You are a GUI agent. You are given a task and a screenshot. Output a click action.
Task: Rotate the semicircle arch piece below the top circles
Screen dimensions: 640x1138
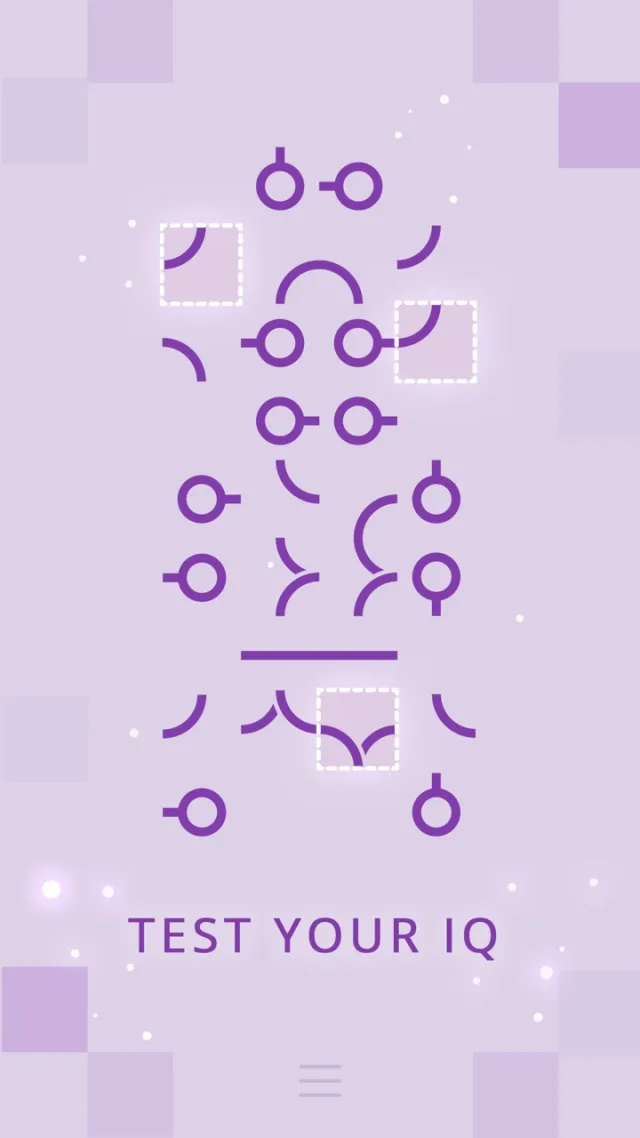[x=319, y=281]
